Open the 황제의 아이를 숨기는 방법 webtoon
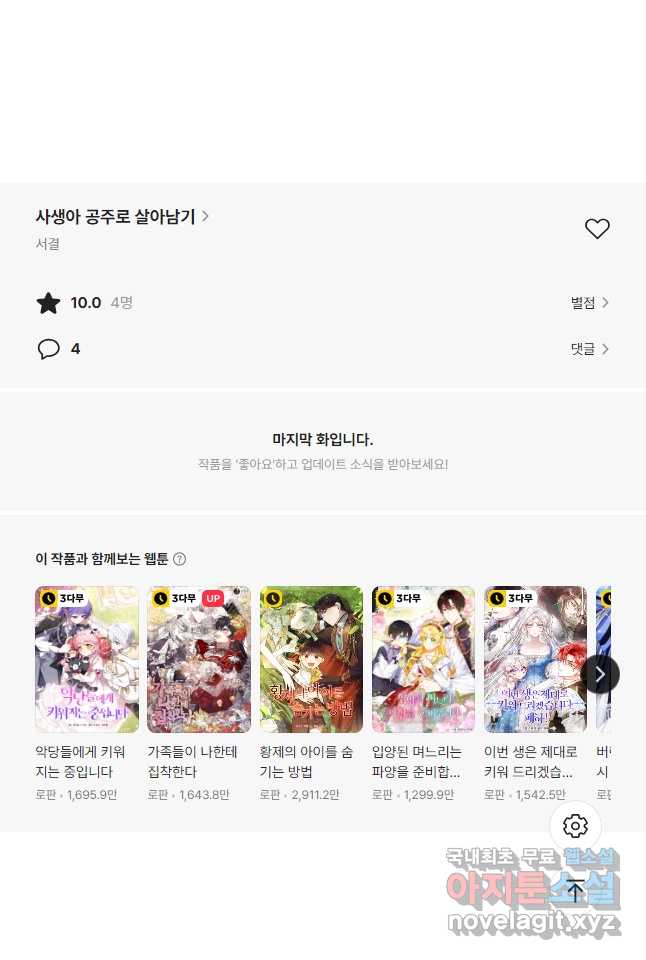 (311, 660)
